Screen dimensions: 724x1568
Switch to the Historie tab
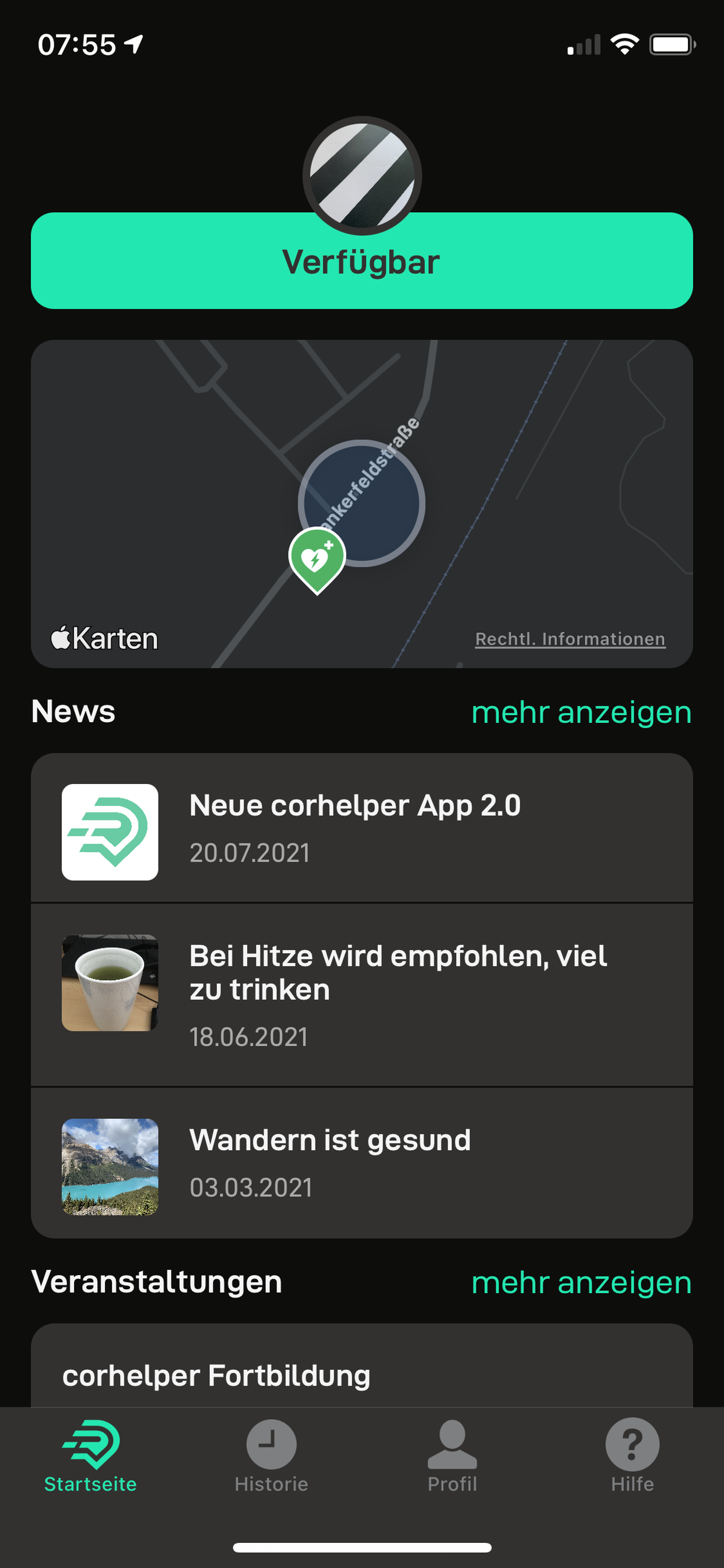[x=271, y=1455]
